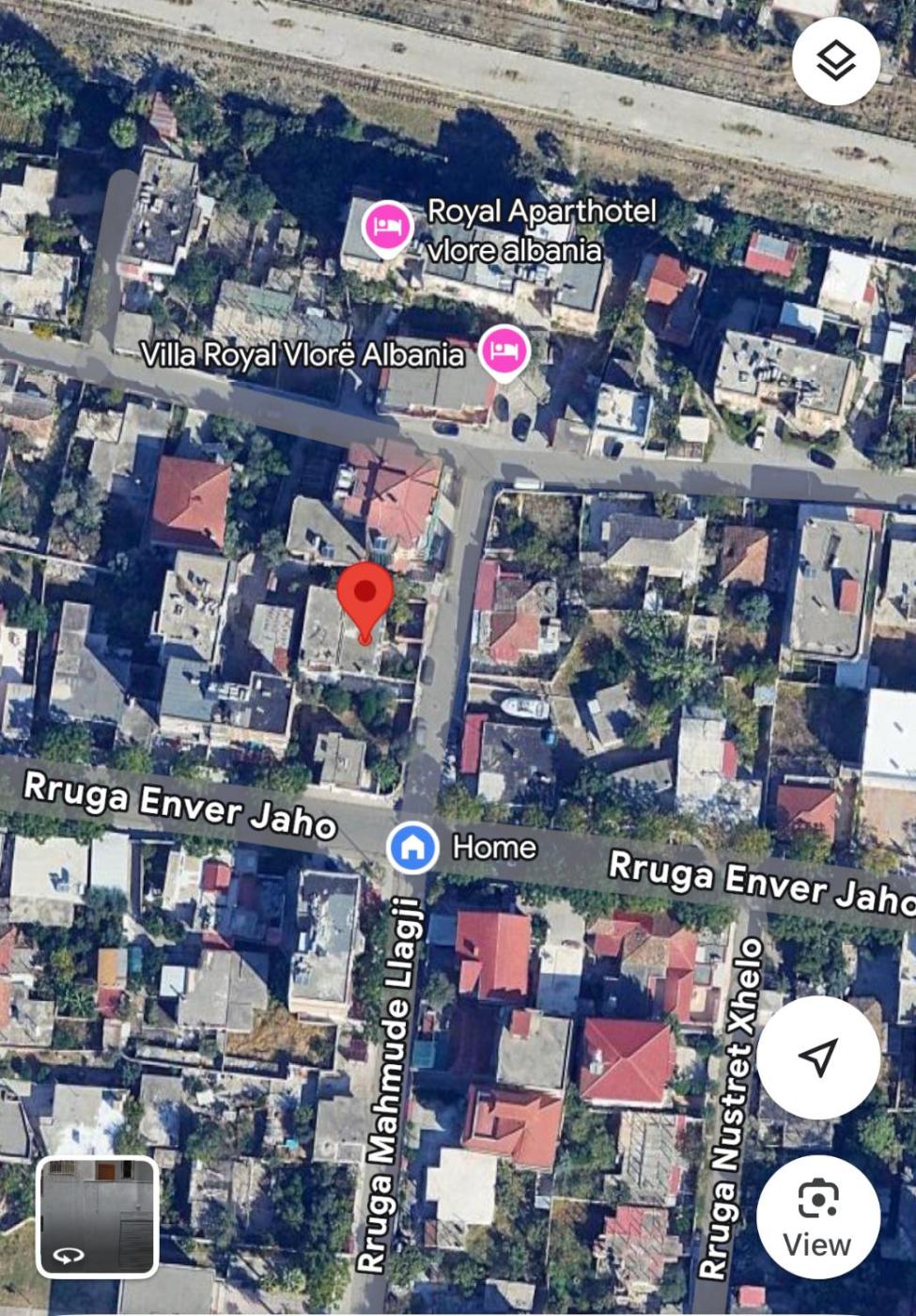Open the Street View thumbnail preview
The width and height of the screenshot is (916, 1316).
(x=97, y=1217)
